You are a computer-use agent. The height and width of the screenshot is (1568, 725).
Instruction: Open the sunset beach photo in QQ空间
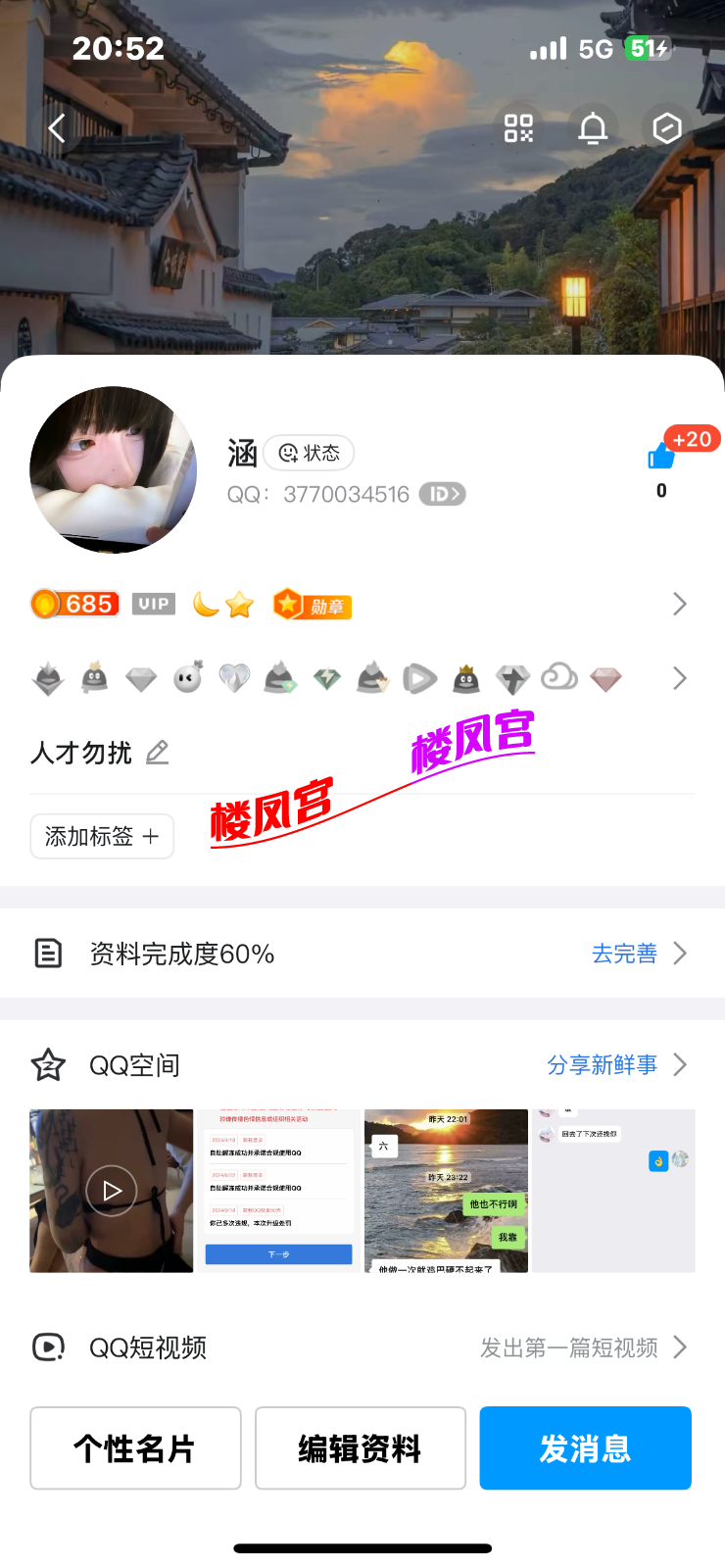pyautogui.click(x=446, y=1191)
